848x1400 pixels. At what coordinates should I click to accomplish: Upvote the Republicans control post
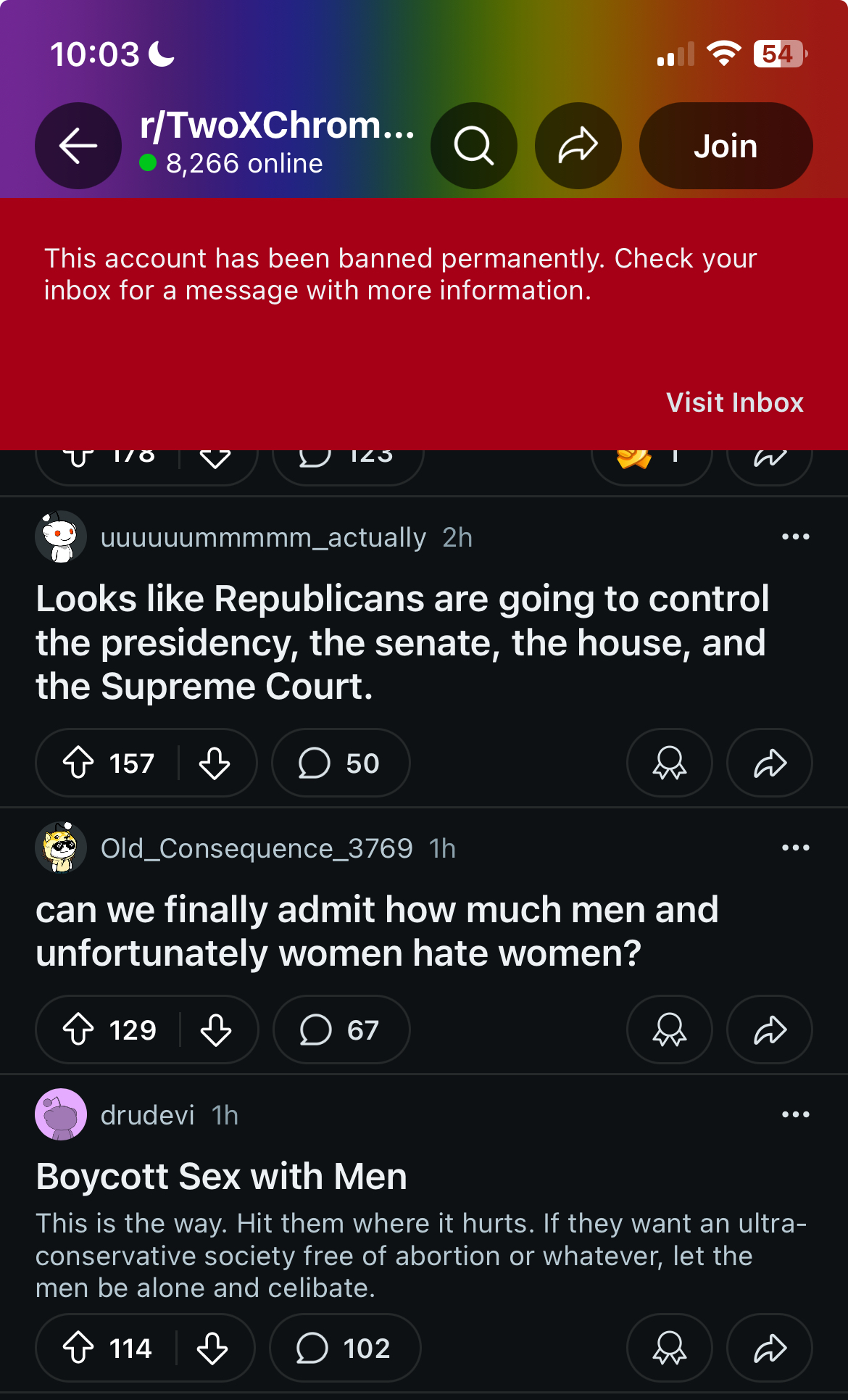[78, 763]
